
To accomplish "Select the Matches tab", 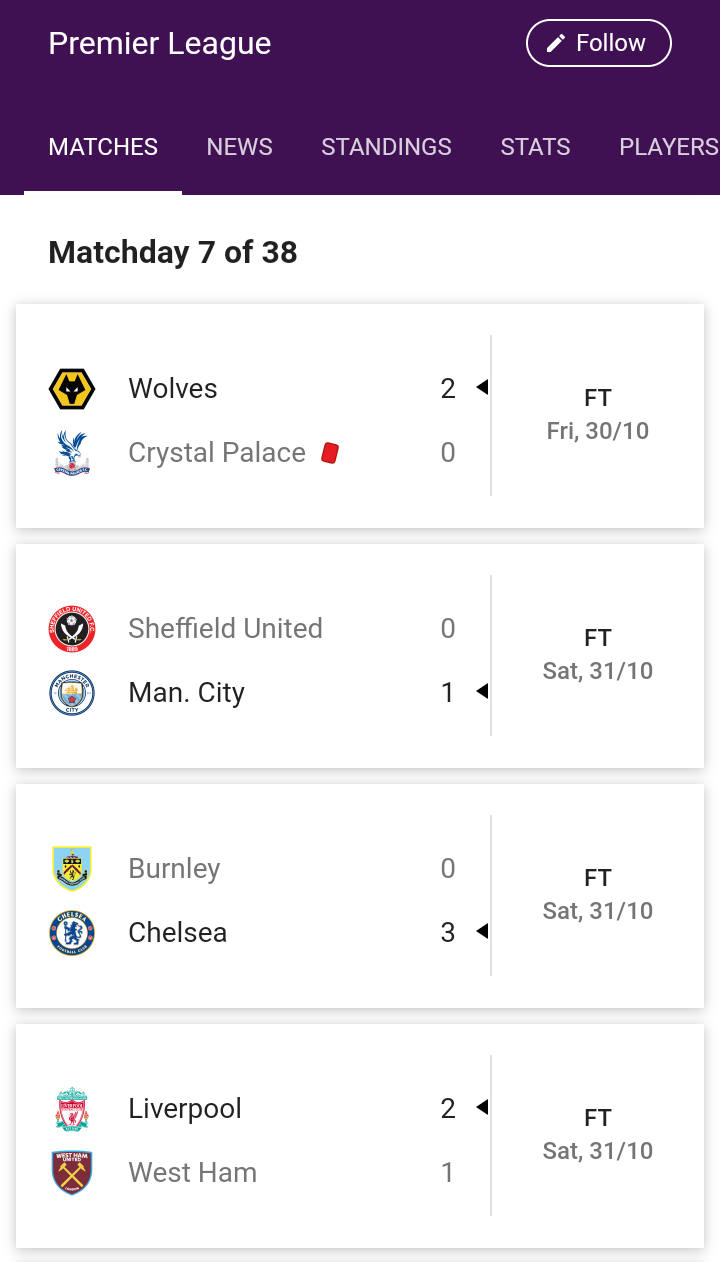I will click(103, 147).
